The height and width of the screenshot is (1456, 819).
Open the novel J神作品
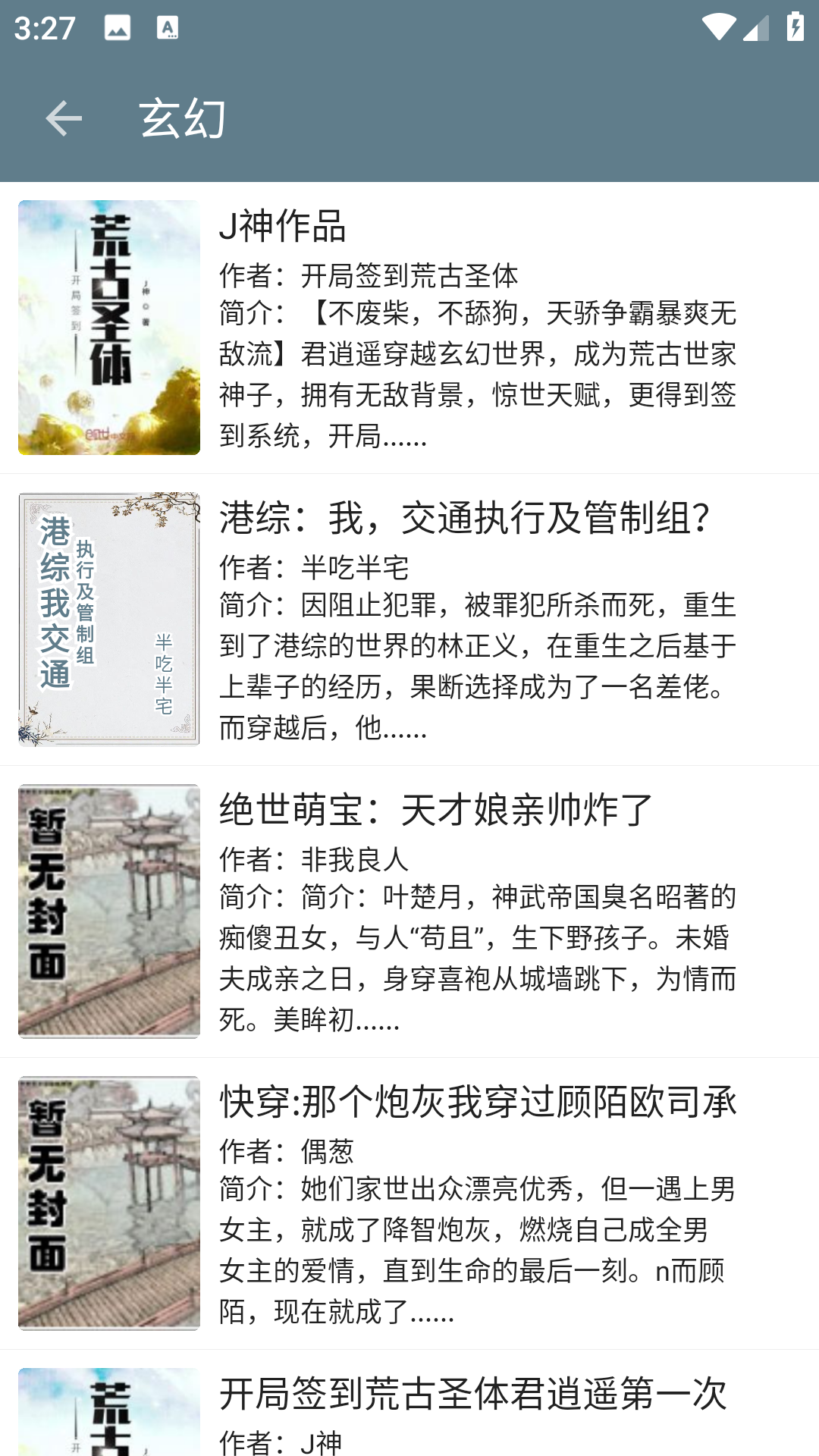tap(284, 225)
